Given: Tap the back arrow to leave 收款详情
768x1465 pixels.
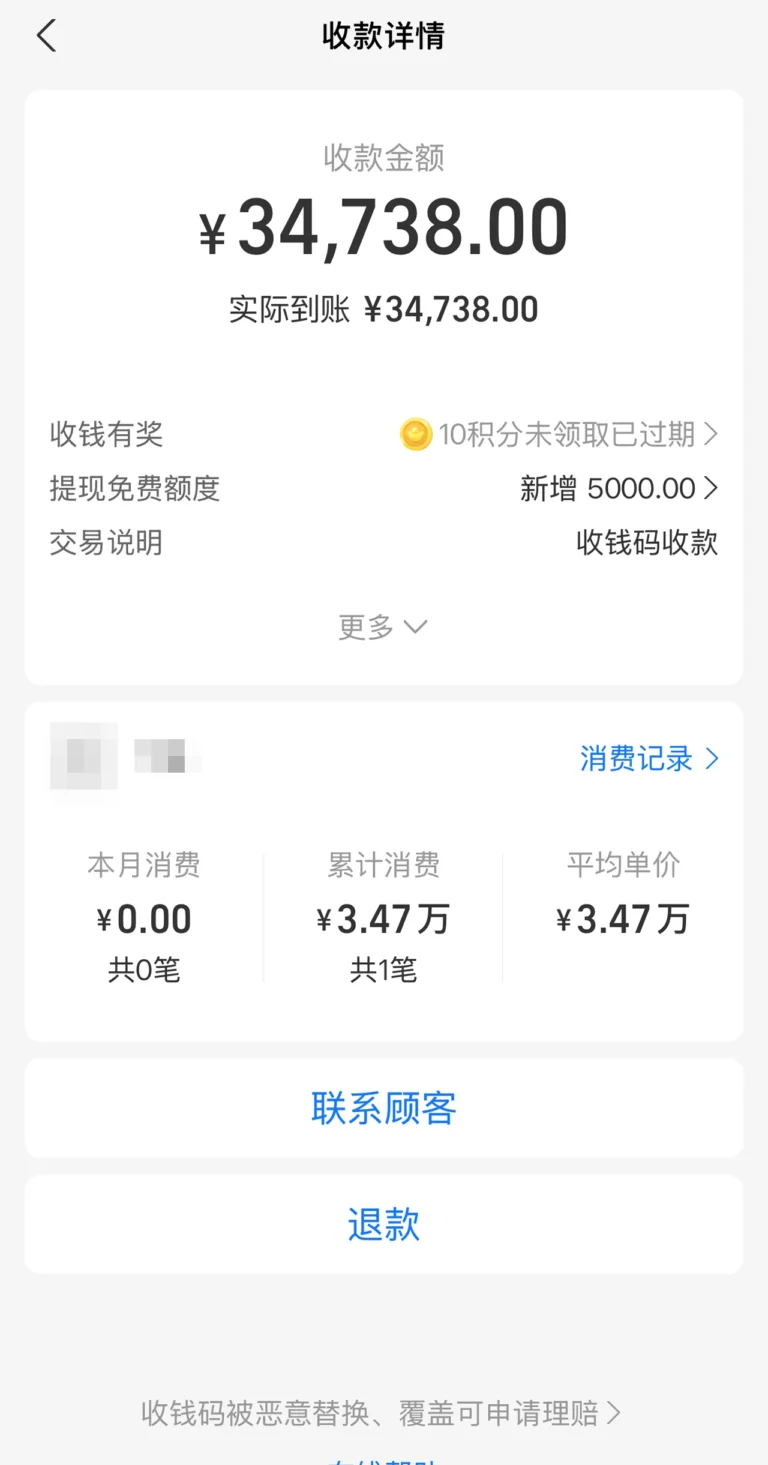Looking at the screenshot, I should click(x=45, y=36).
